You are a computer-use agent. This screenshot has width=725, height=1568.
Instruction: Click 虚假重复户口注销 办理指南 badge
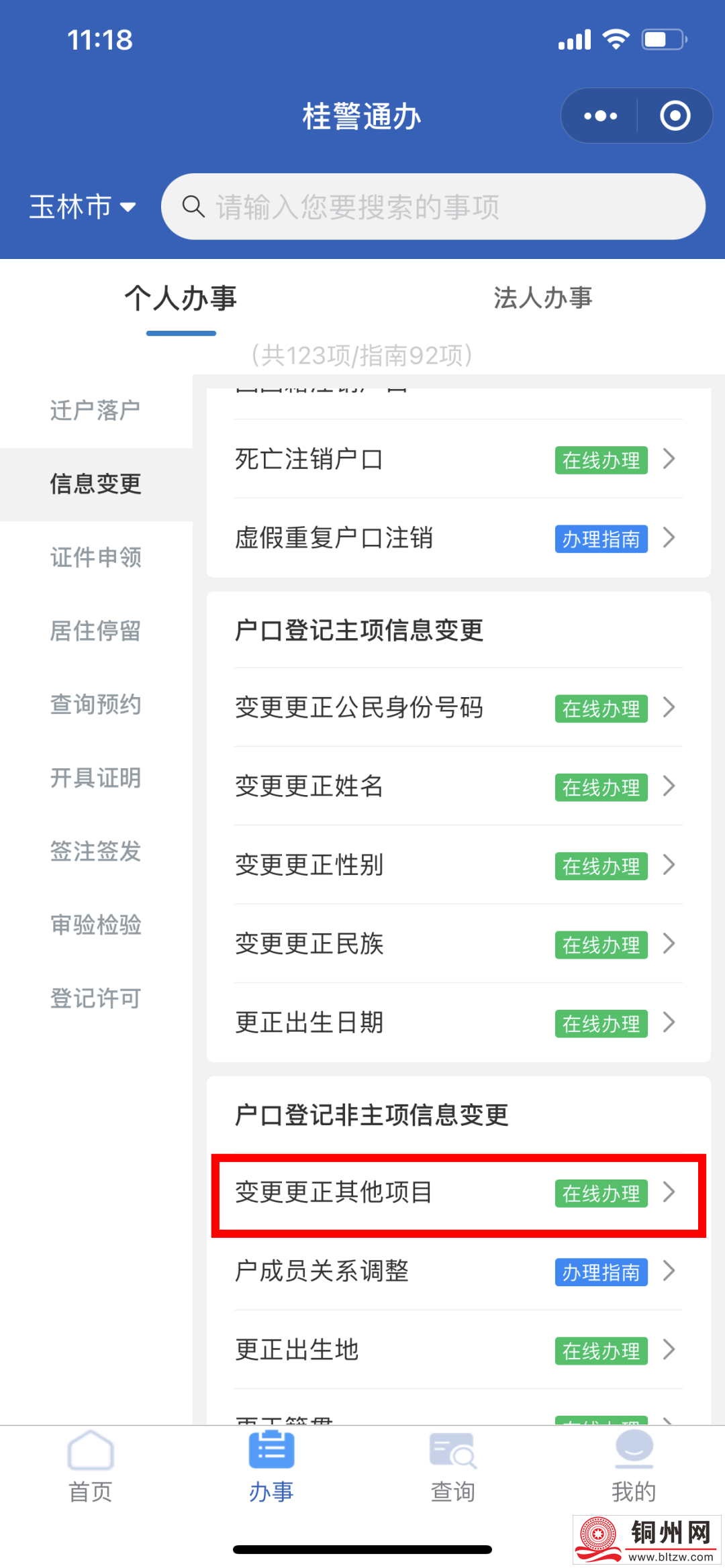[x=601, y=539]
